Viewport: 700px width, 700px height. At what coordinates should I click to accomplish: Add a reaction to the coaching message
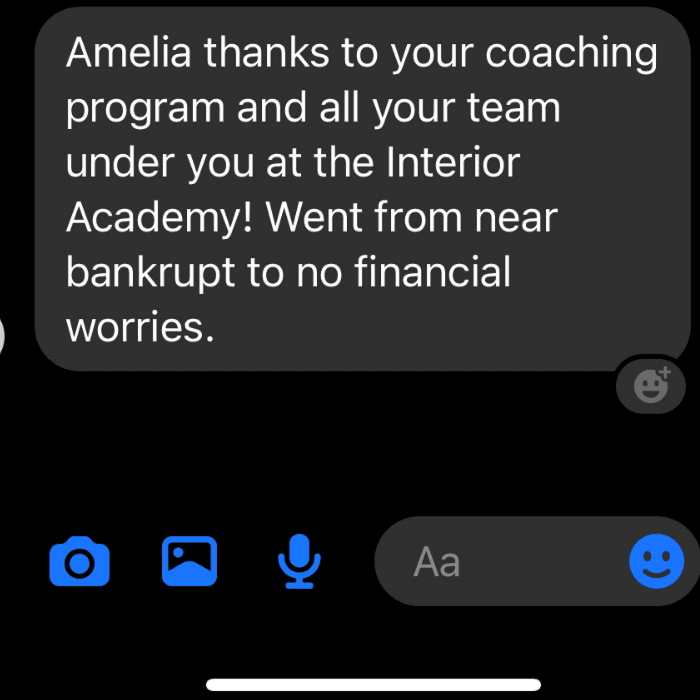click(x=652, y=385)
